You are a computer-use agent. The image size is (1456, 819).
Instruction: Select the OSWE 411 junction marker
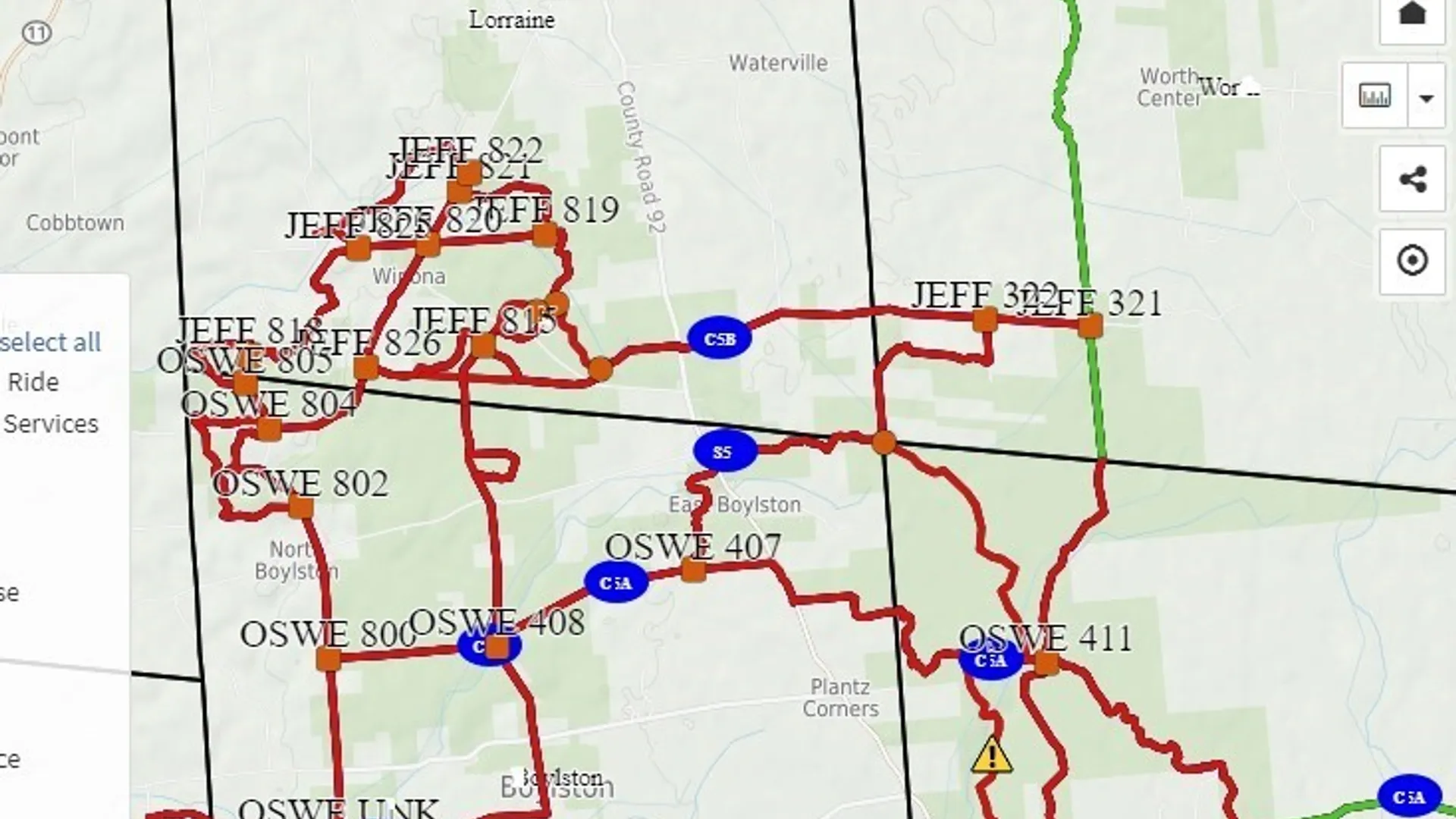[1046, 664]
